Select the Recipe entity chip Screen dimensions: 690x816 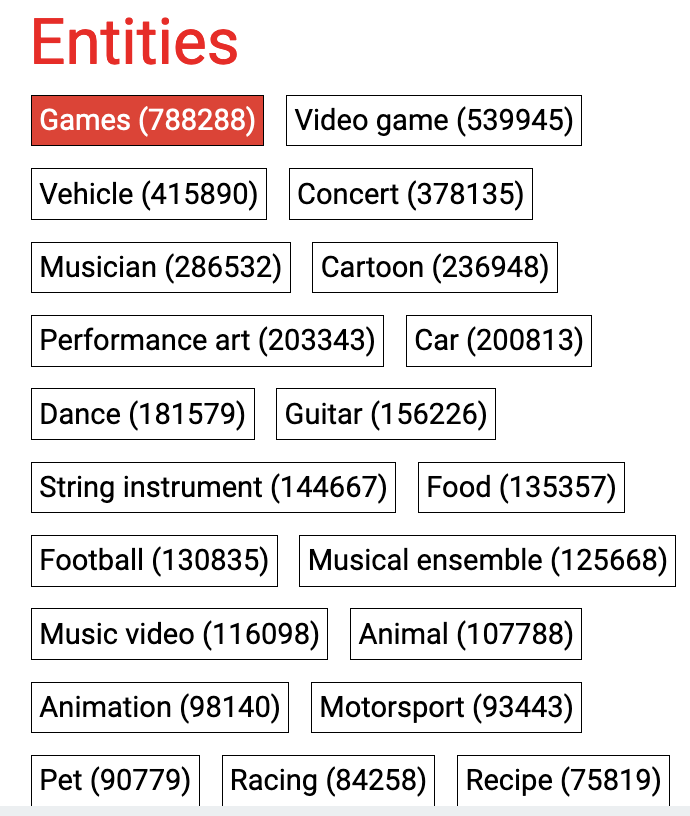pos(563,780)
